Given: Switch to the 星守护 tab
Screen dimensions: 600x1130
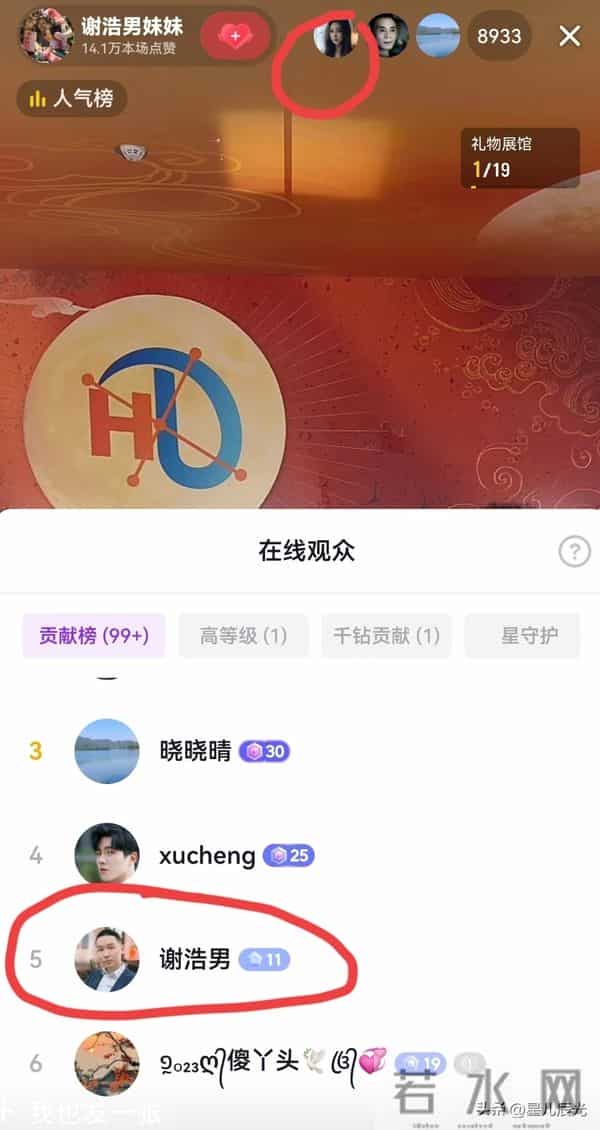Looking at the screenshot, I should (529, 635).
